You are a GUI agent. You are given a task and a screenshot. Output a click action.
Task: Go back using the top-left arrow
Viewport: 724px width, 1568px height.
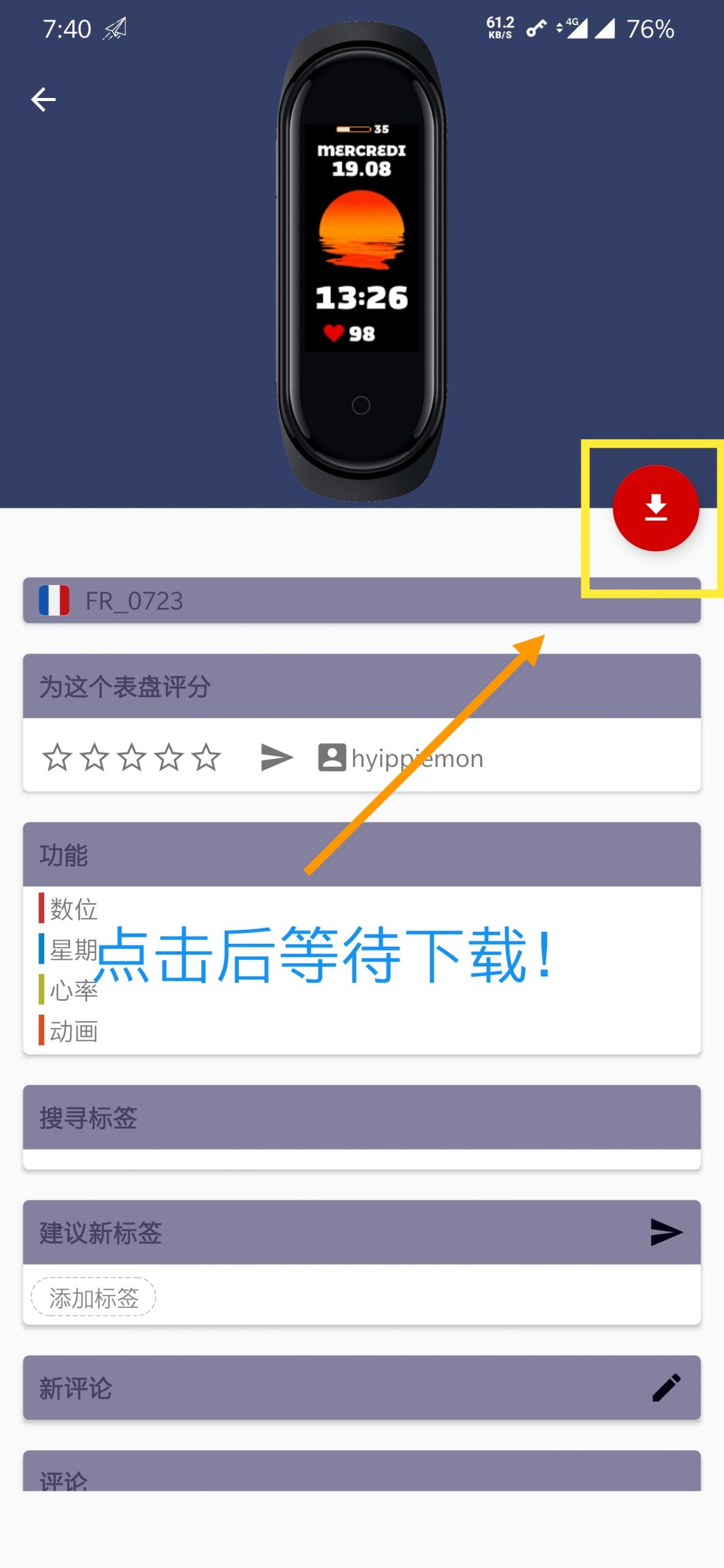click(43, 99)
